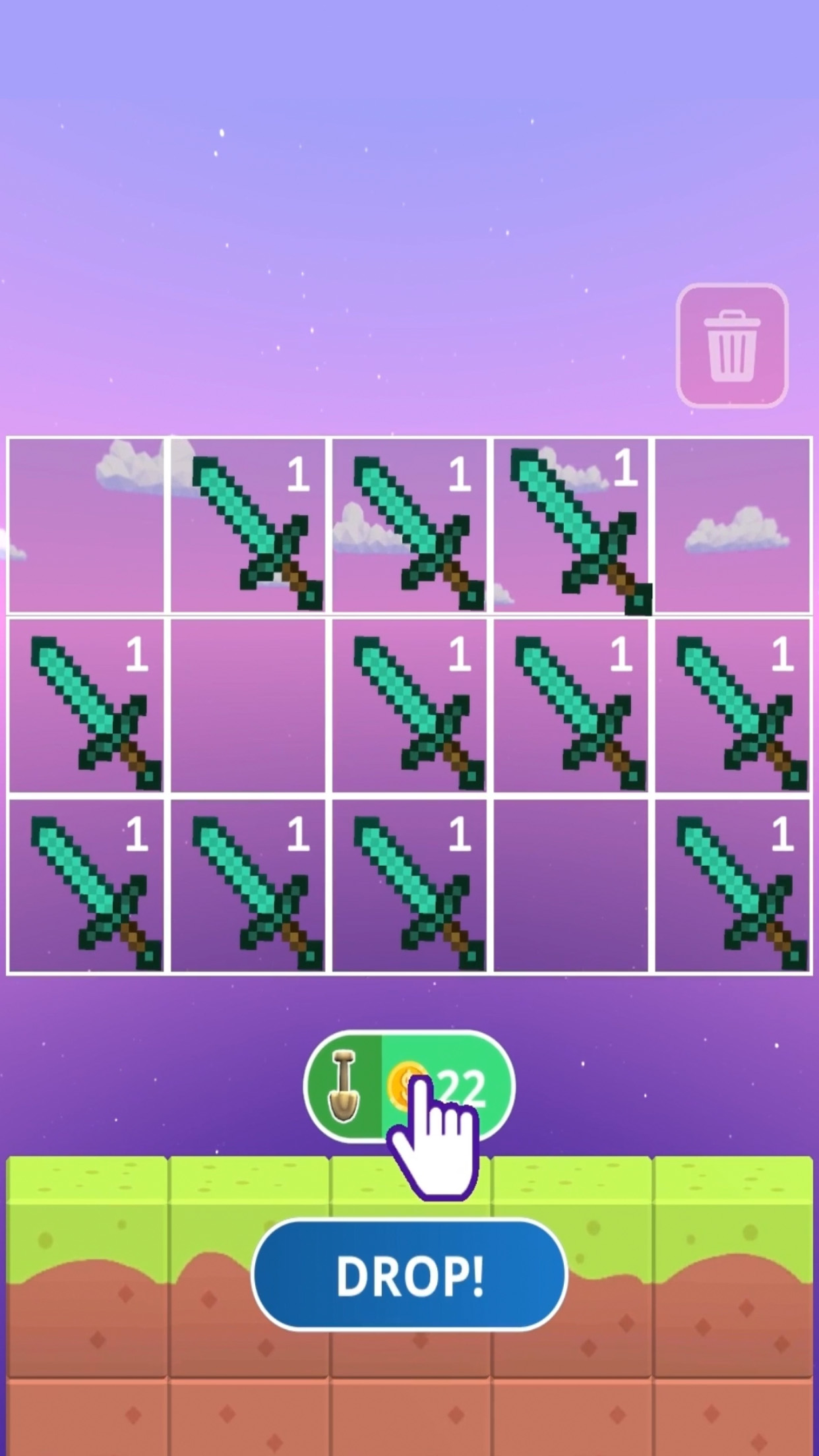Buy a shovel for 22 coins

point(409,1087)
